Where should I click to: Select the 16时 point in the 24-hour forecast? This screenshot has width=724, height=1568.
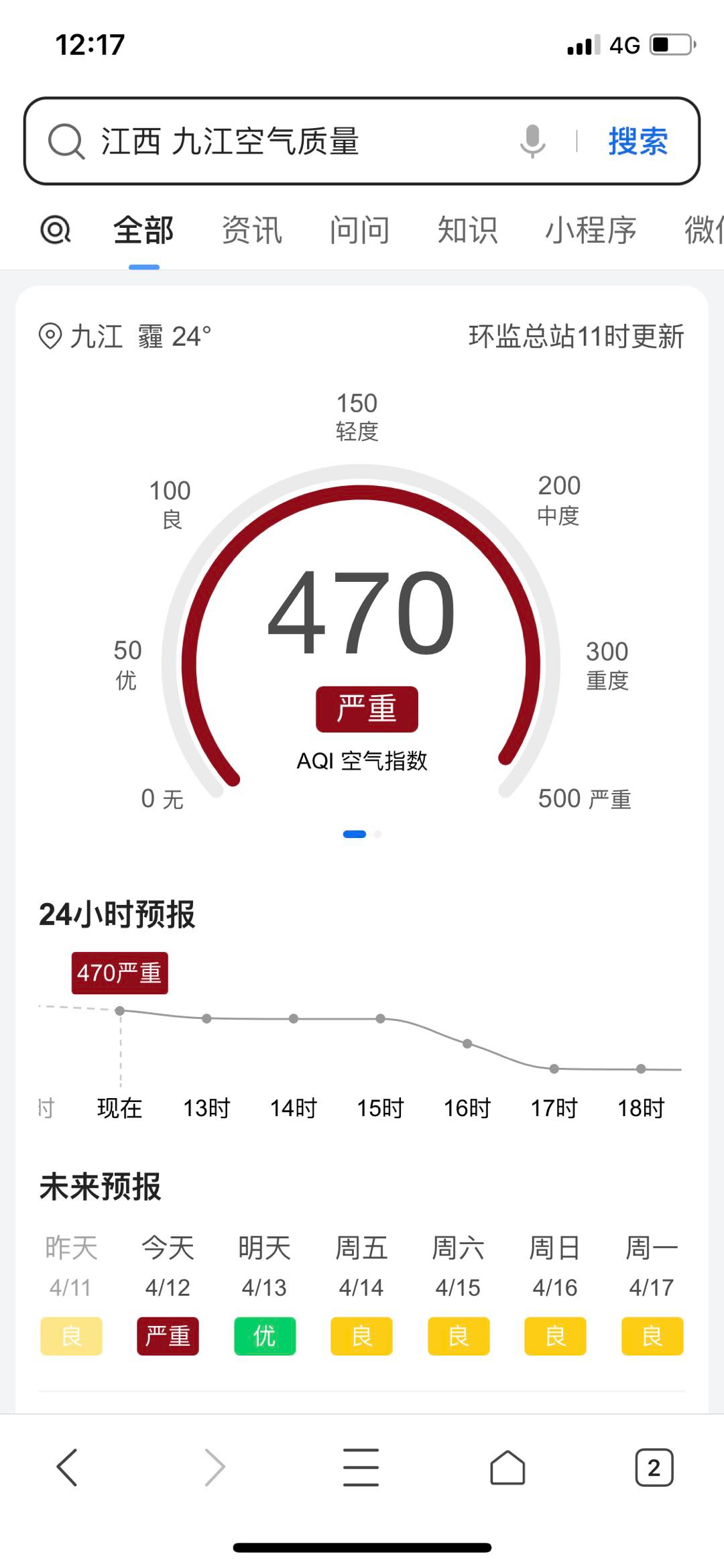467,1044
